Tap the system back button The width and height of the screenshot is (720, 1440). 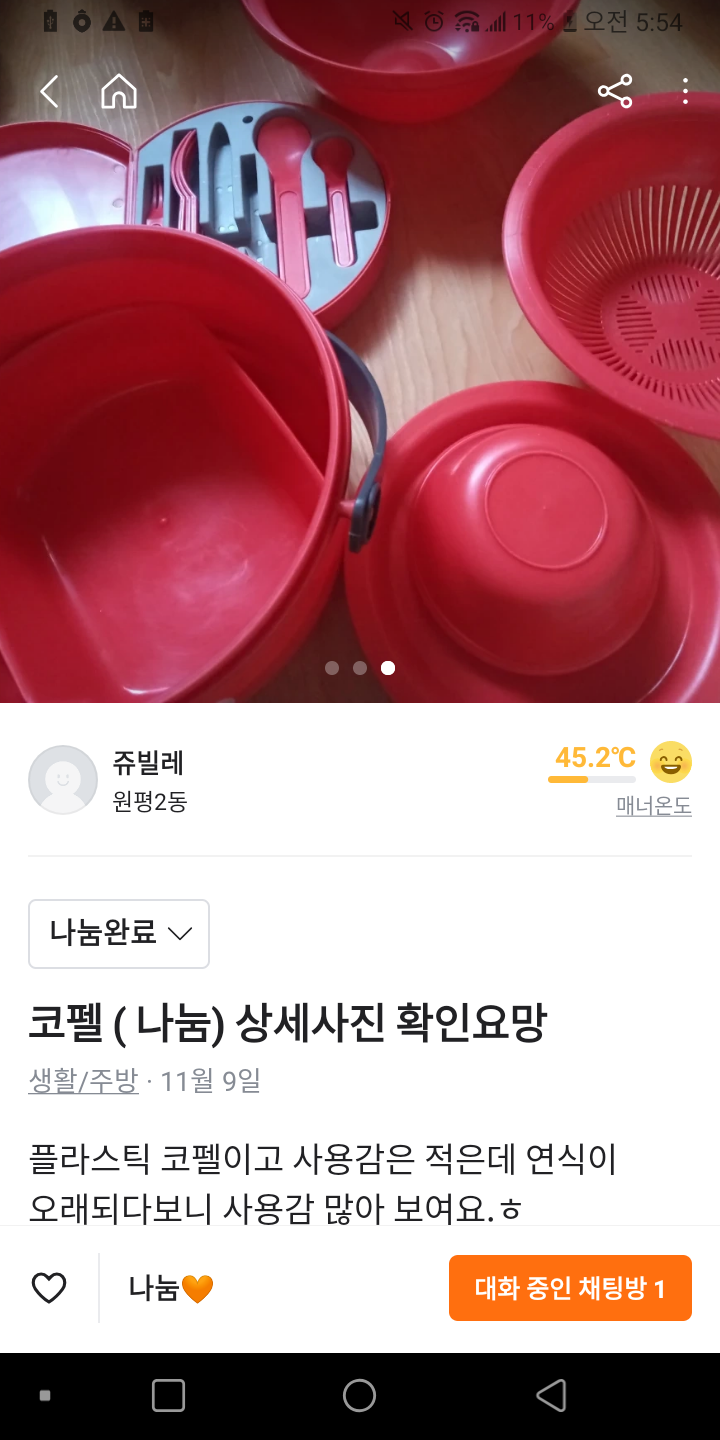point(551,1395)
